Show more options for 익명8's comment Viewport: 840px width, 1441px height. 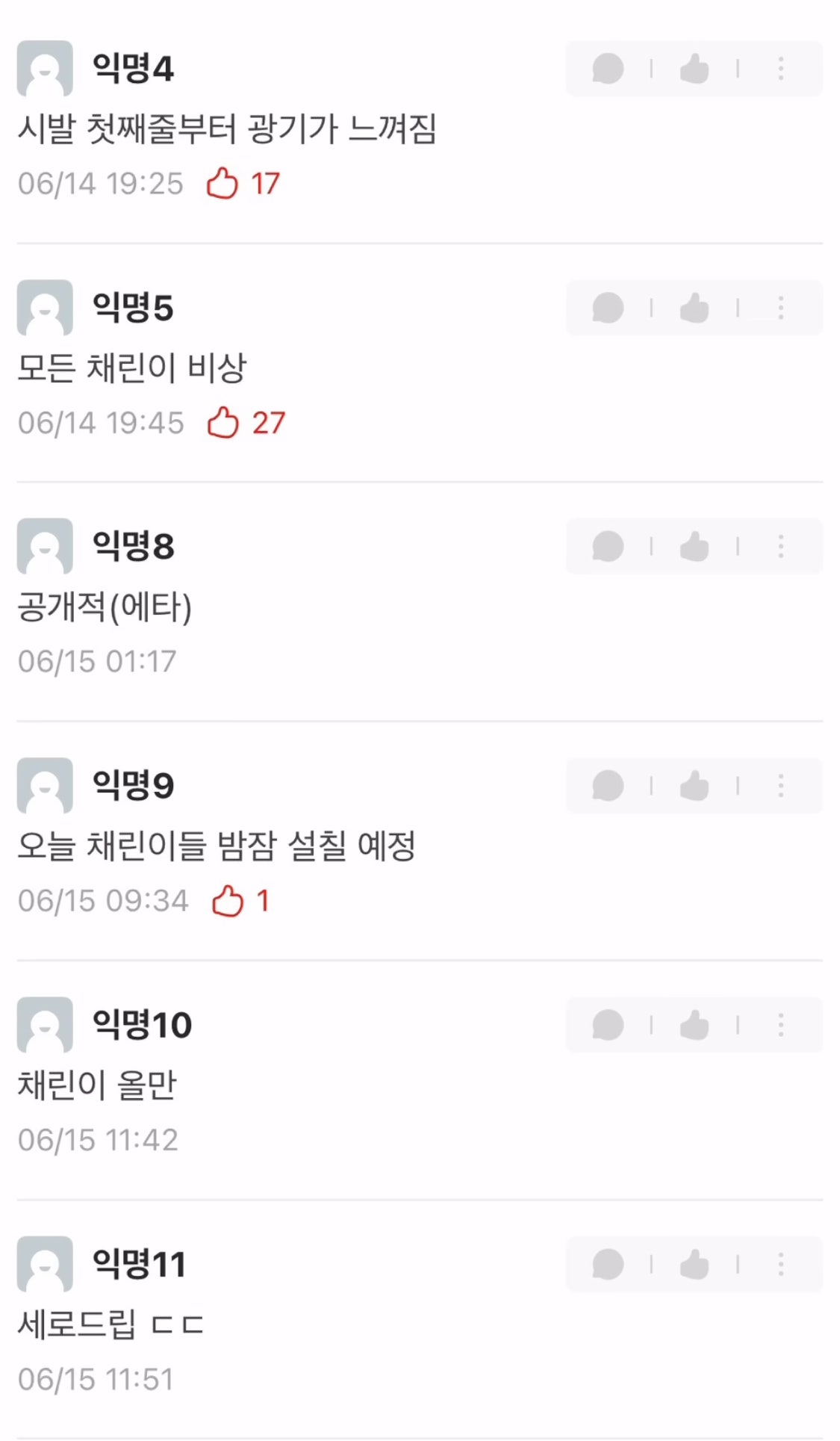pos(781,546)
